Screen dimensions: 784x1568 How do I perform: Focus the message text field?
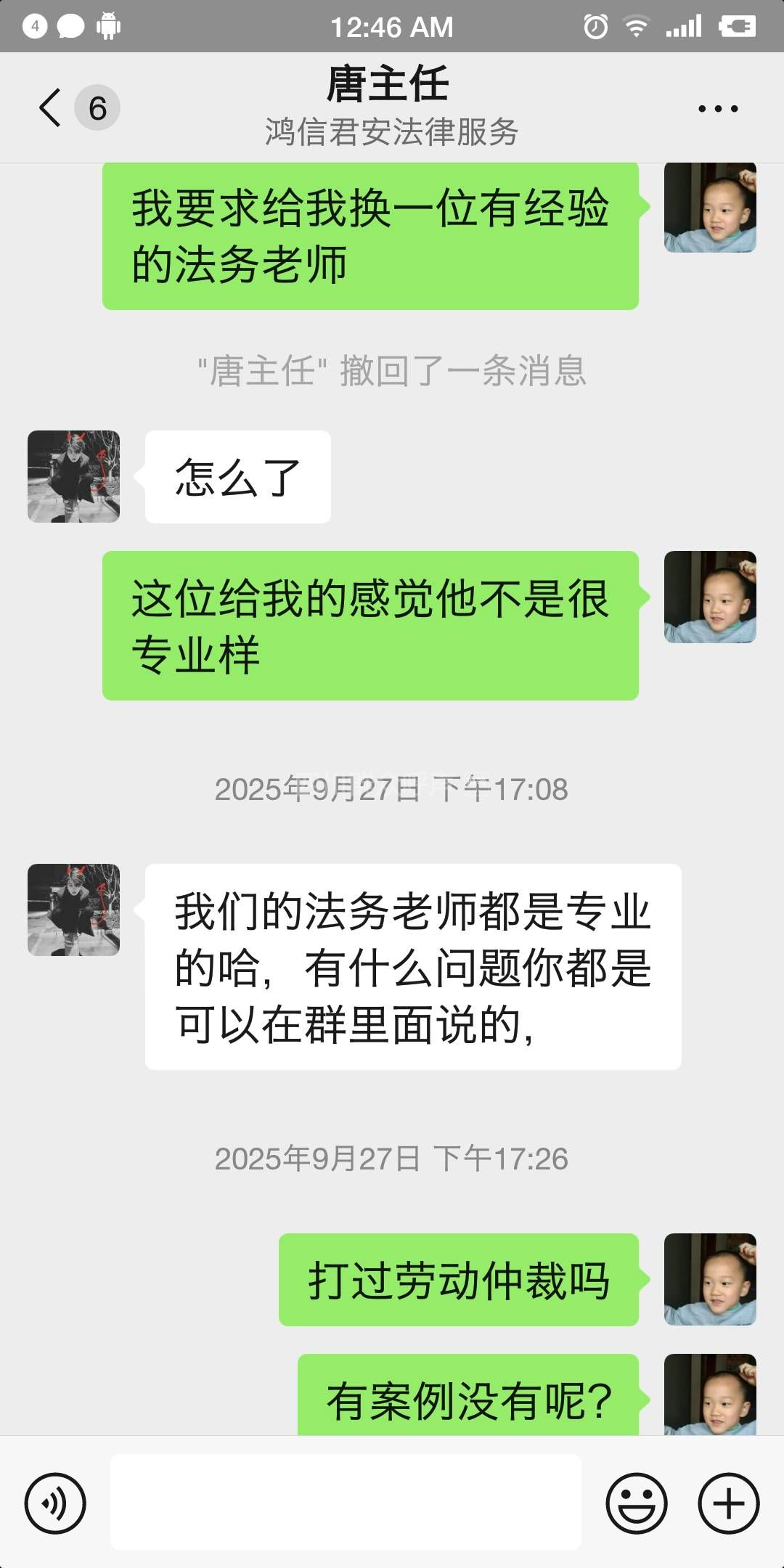click(x=346, y=1502)
